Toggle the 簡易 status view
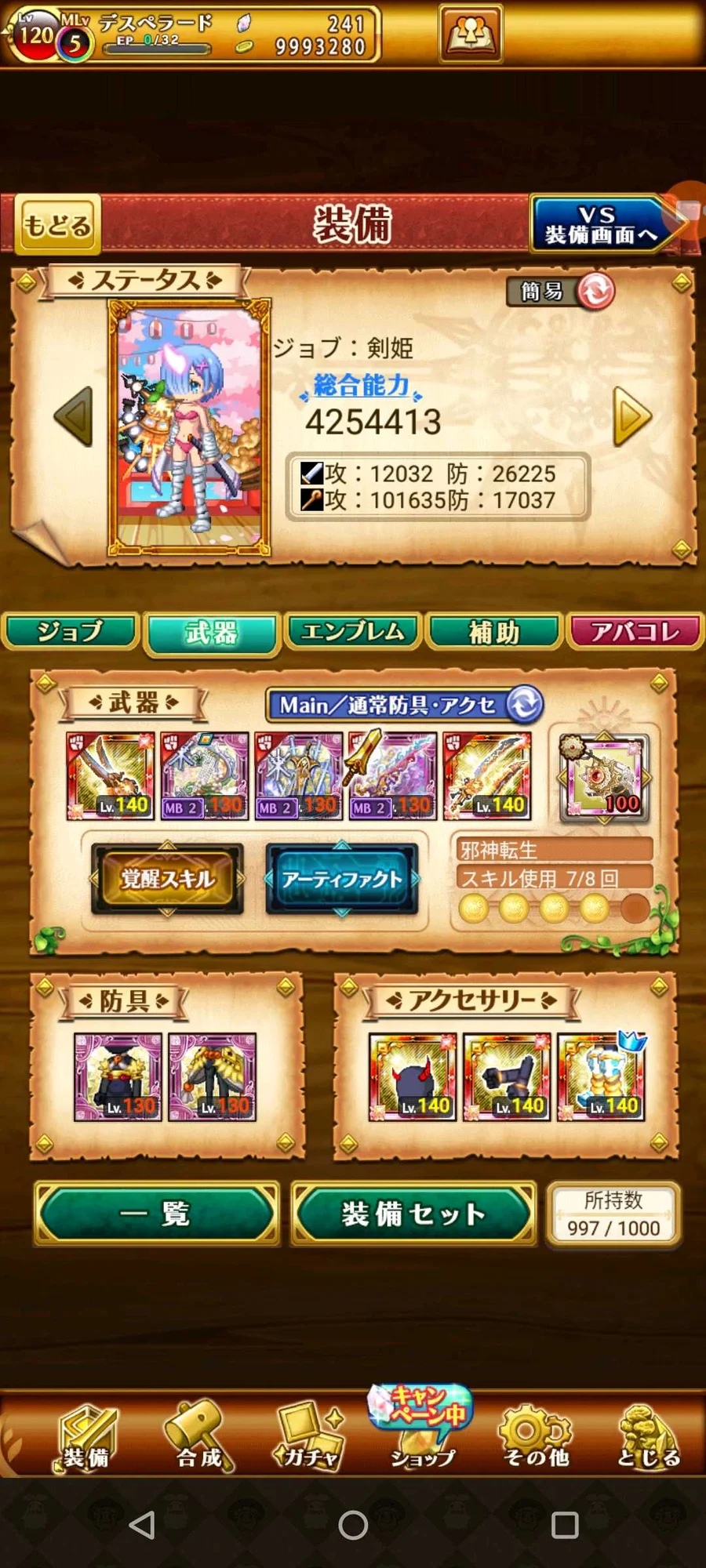This screenshot has height=1568, width=706. click(560, 292)
